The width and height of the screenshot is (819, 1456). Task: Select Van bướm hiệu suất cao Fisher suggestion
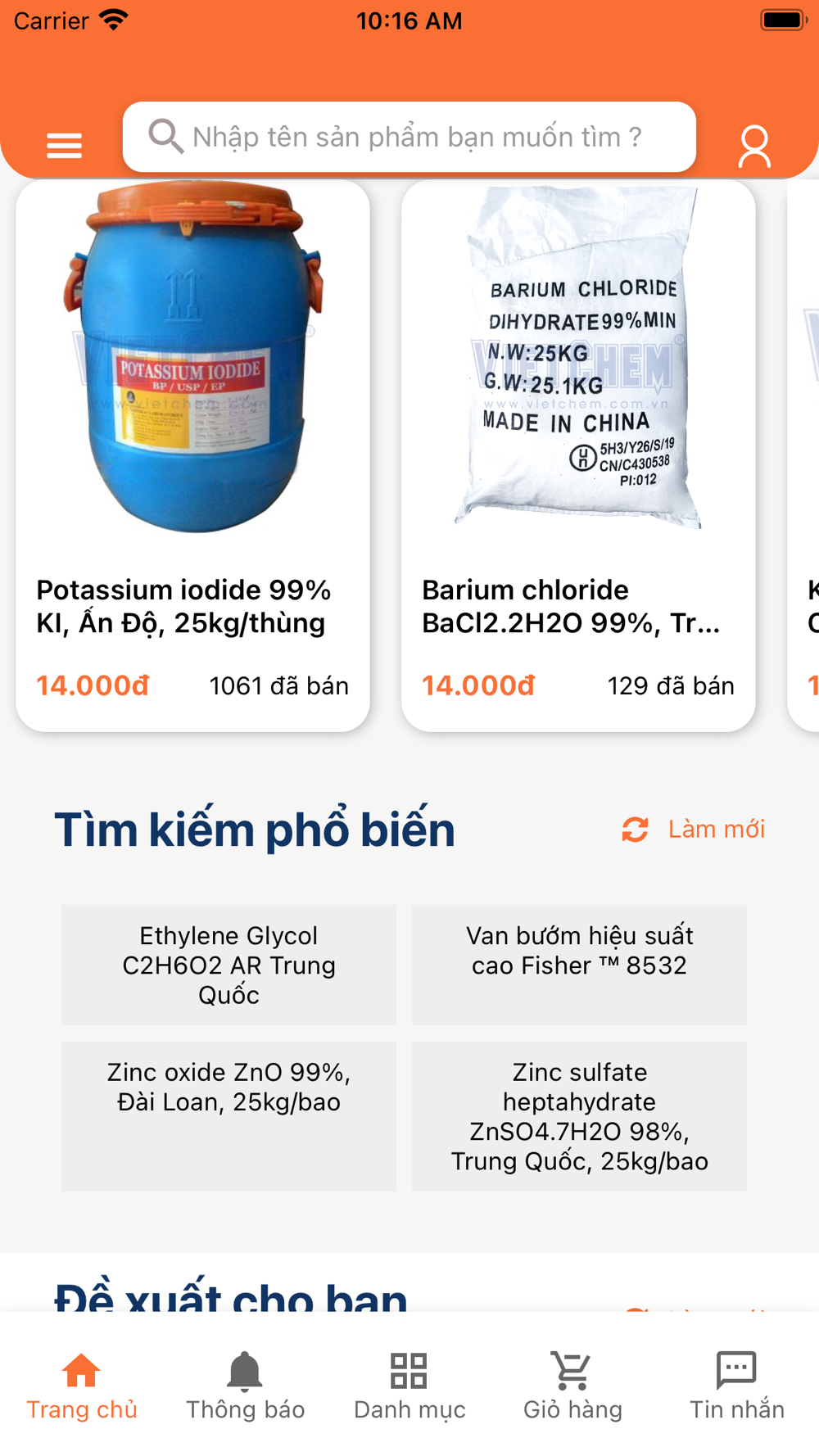[x=579, y=965]
